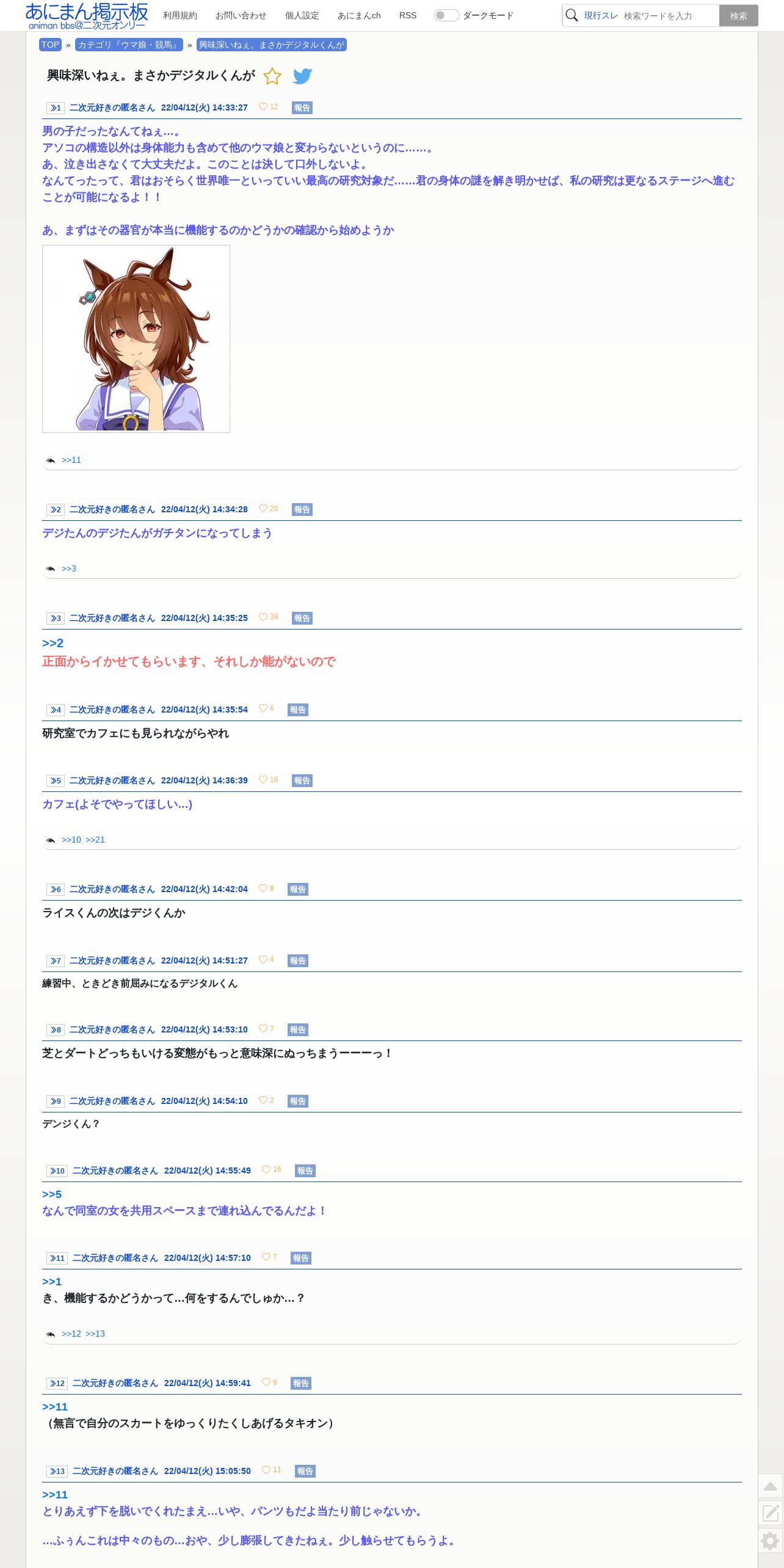Open the 利用規約 link
The image size is (784, 1568).
click(180, 15)
